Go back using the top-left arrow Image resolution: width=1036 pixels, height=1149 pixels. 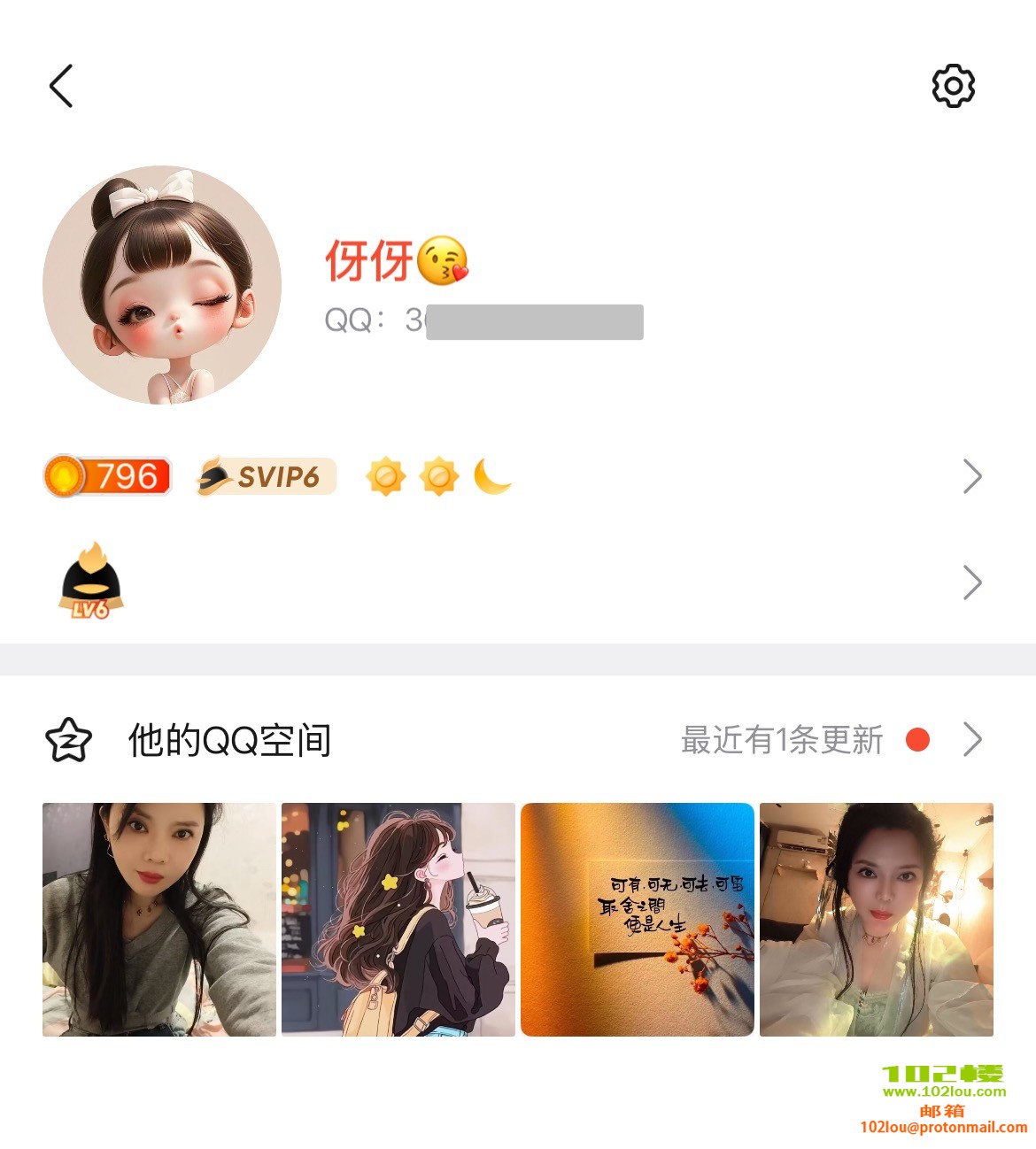click(x=61, y=87)
